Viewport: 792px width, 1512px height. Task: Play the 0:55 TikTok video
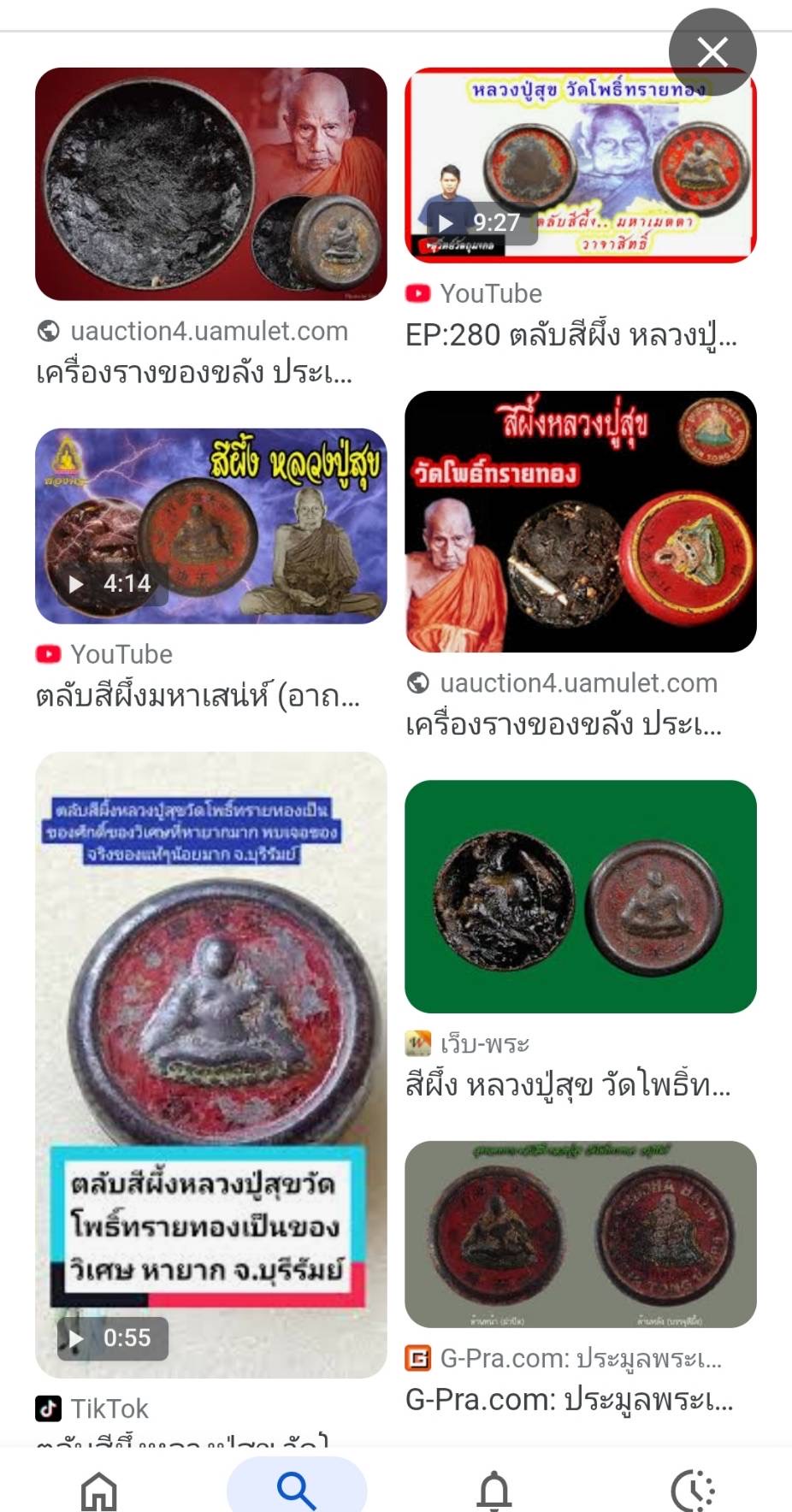pyautogui.click(x=210, y=1065)
